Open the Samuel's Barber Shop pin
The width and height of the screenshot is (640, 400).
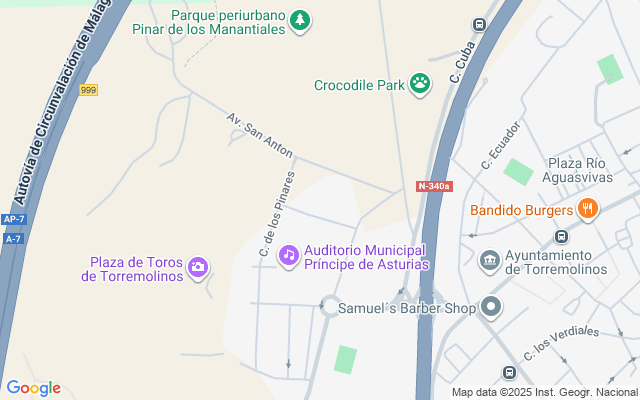tap(491, 308)
